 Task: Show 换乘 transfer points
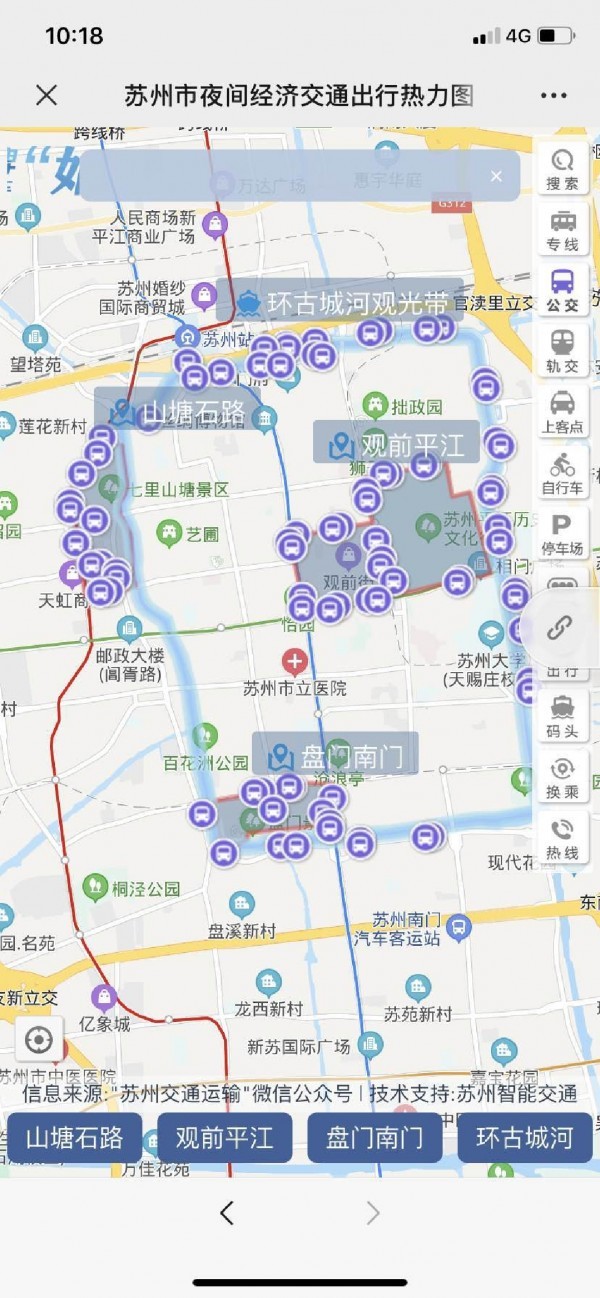pyautogui.click(x=562, y=775)
